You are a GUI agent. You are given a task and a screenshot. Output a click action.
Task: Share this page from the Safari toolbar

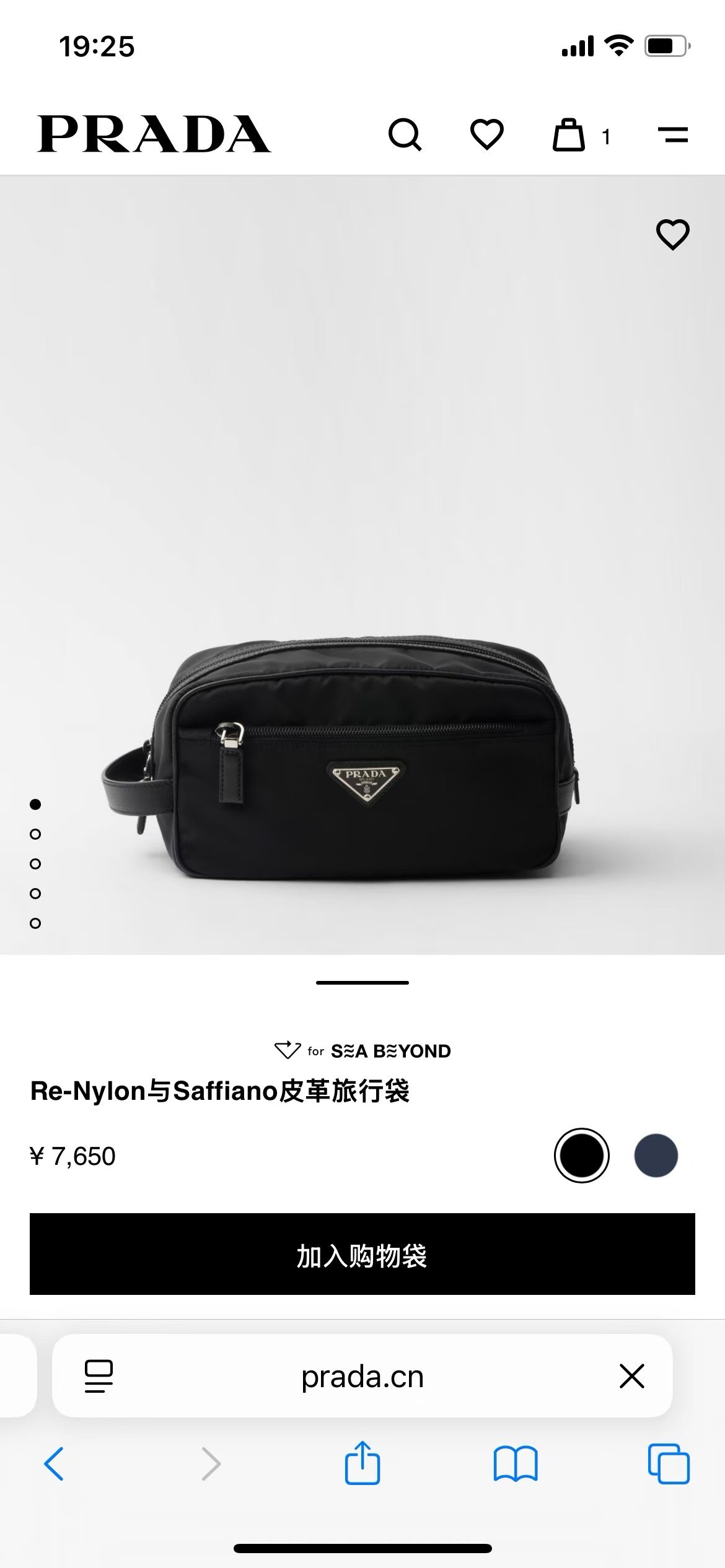tap(362, 1463)
